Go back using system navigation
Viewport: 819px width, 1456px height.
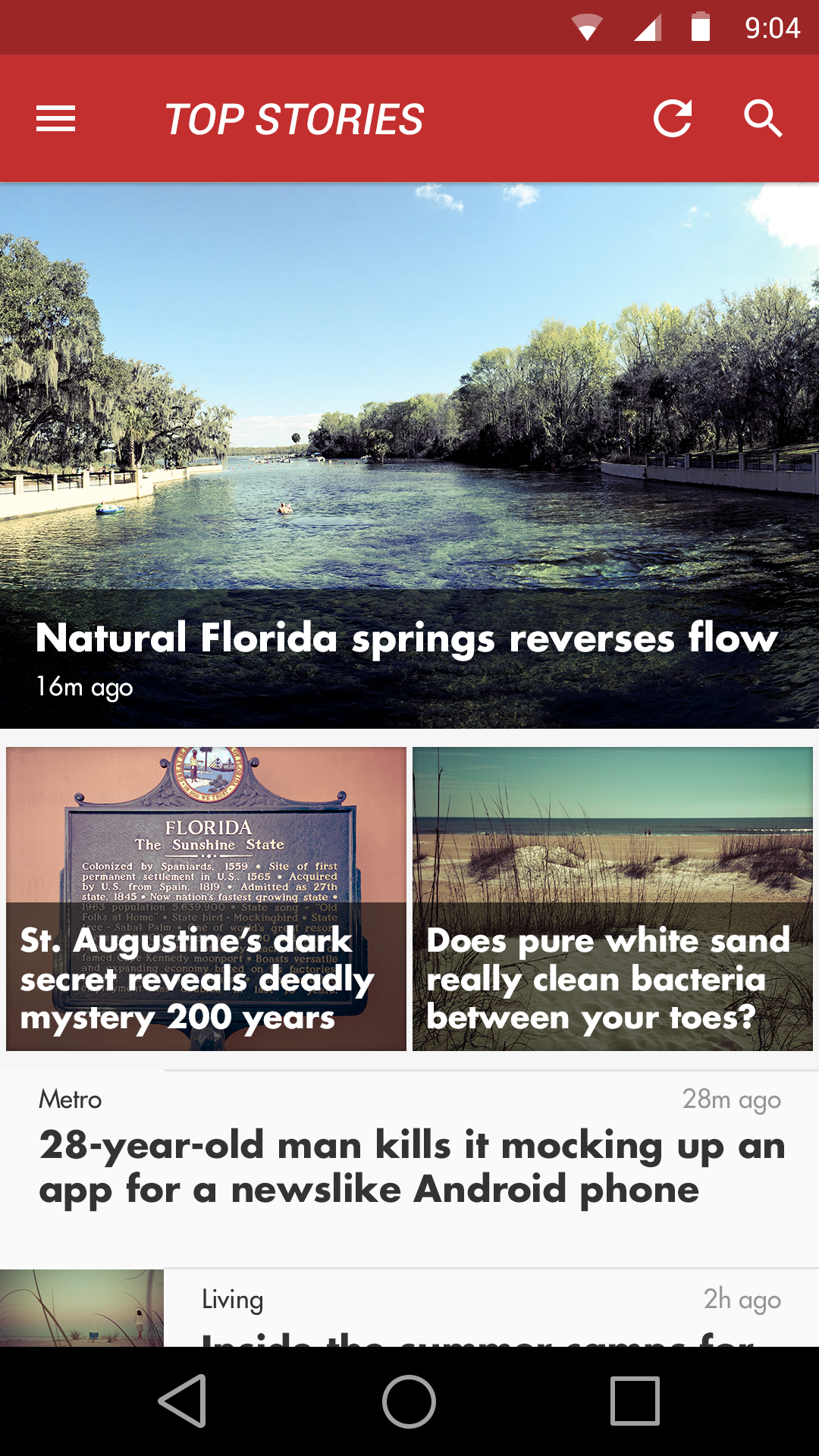coord(183,1401)
